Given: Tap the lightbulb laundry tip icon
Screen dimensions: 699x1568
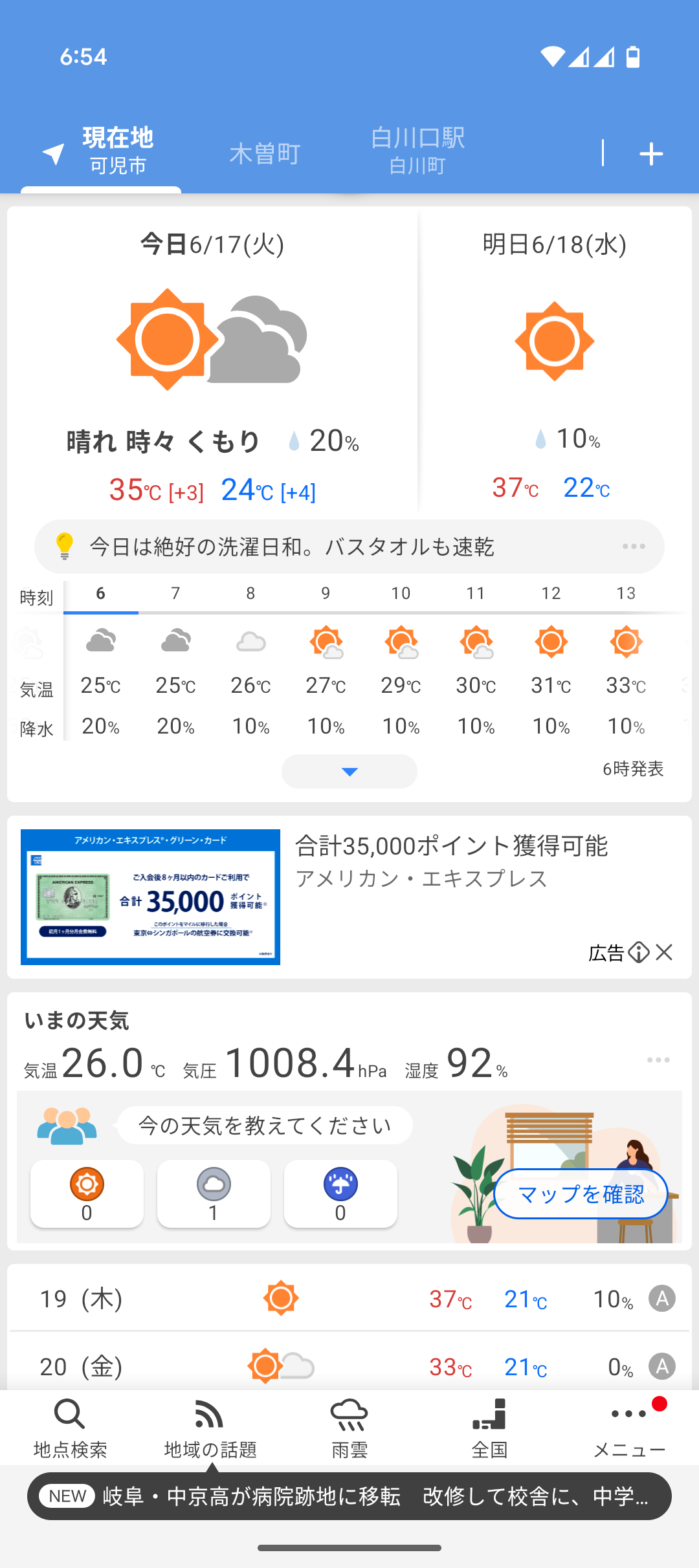Looking at the screenshot, I should (x=64, y=546).
